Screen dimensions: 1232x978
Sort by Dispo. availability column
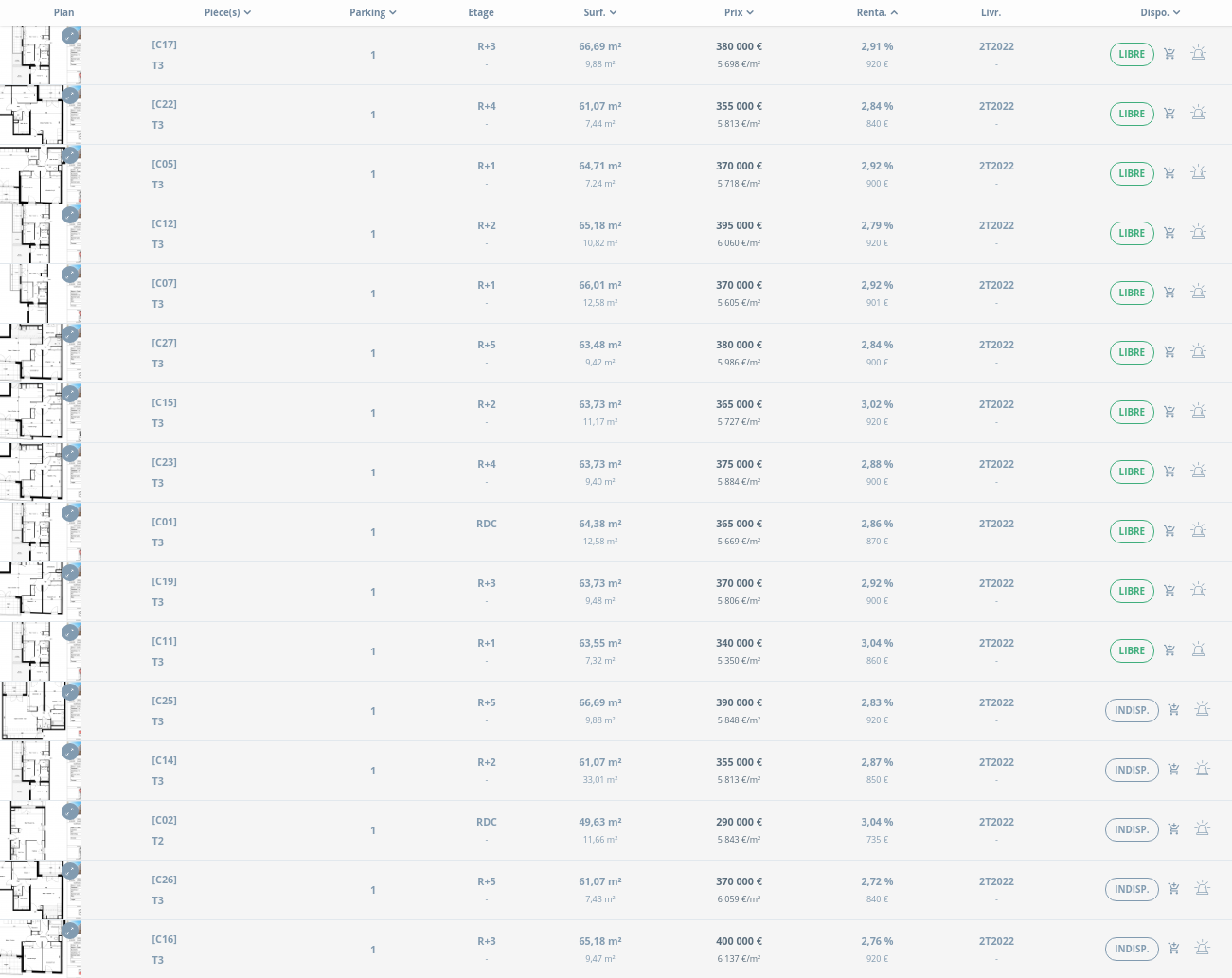pyautogui.click(x=1160, y=12)
